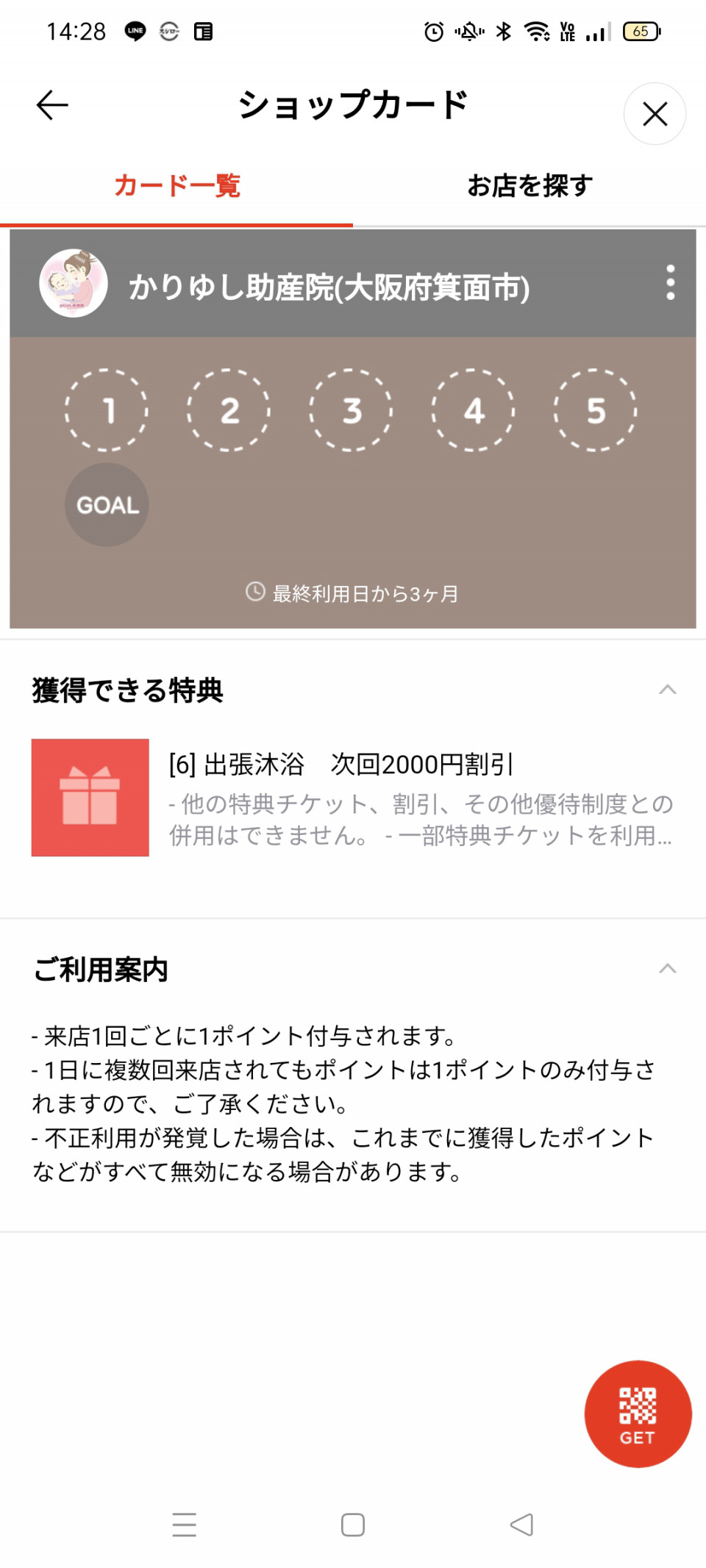Close the shop card screen
Viewport: 706px width, 1568px height.
[655, 114]
